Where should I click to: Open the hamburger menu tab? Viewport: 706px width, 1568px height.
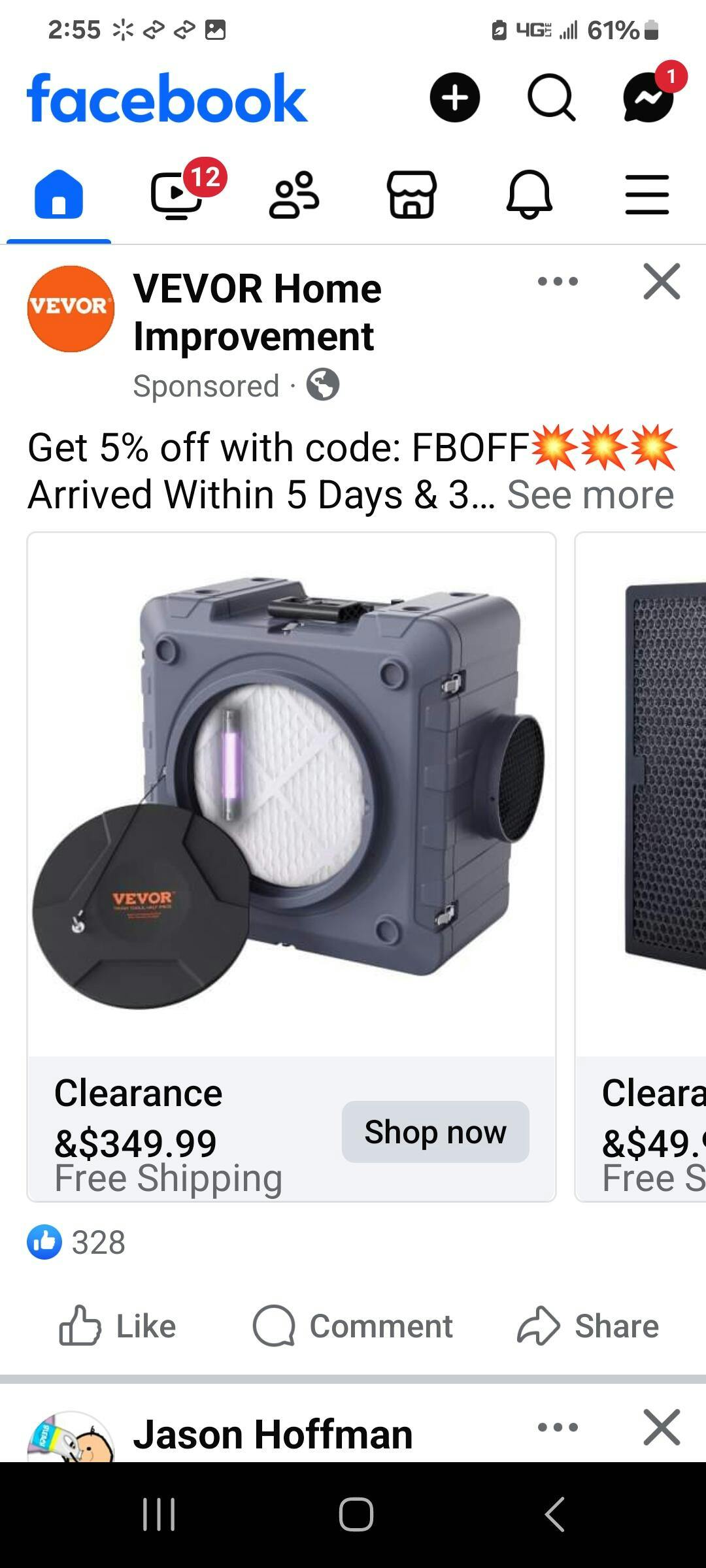(647, 194)
